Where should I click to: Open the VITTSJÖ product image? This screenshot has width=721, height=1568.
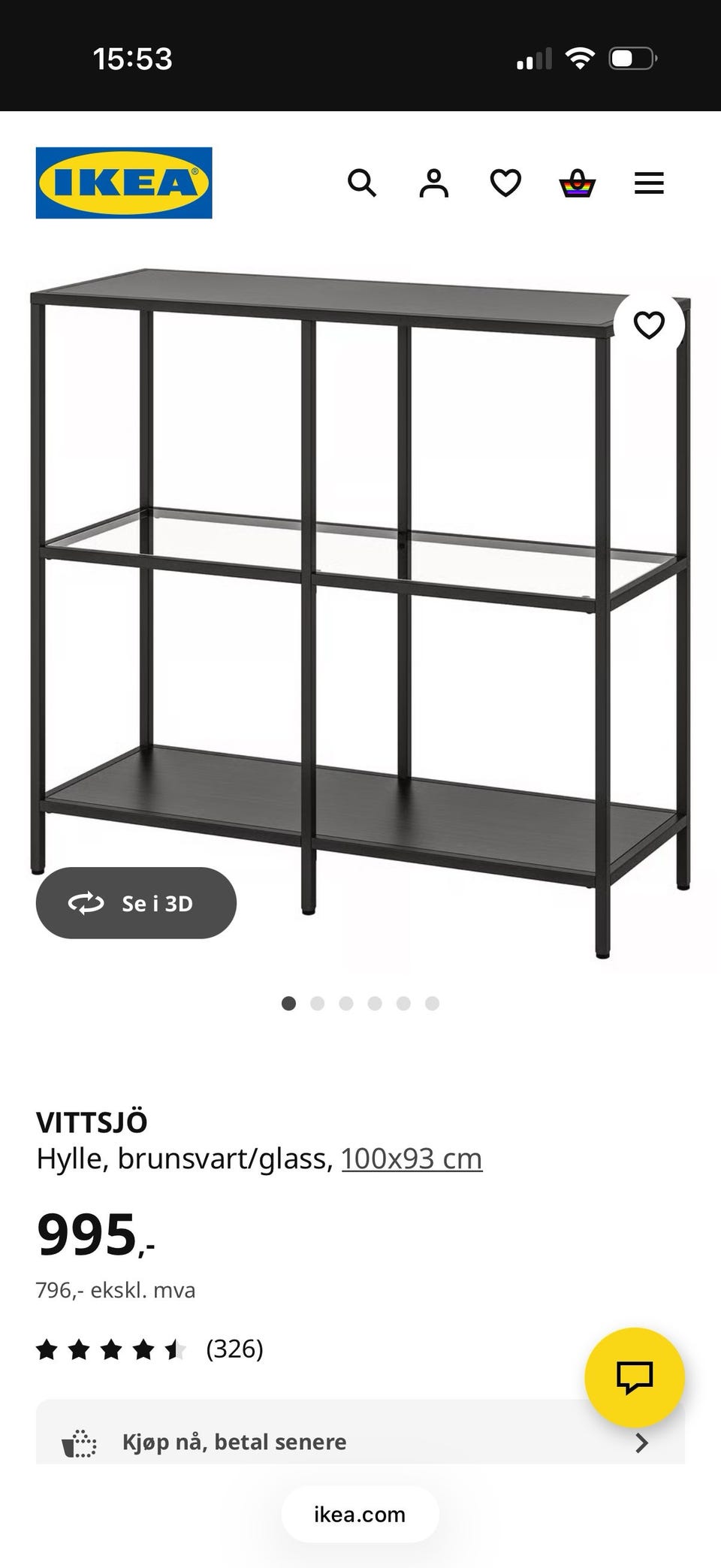coord(360,601)
